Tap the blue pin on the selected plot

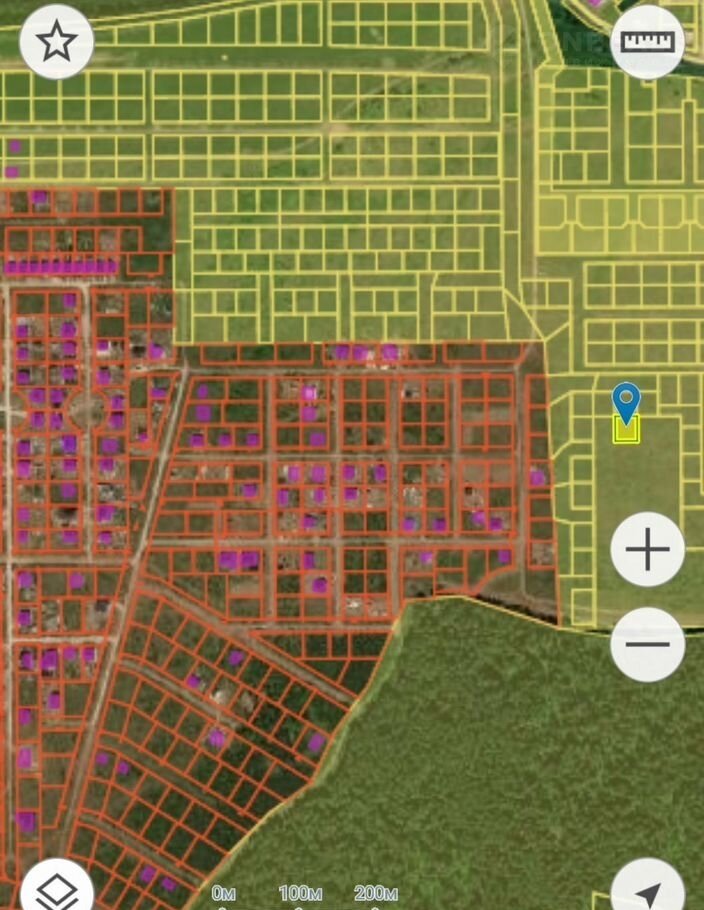[x=627, y=403]
